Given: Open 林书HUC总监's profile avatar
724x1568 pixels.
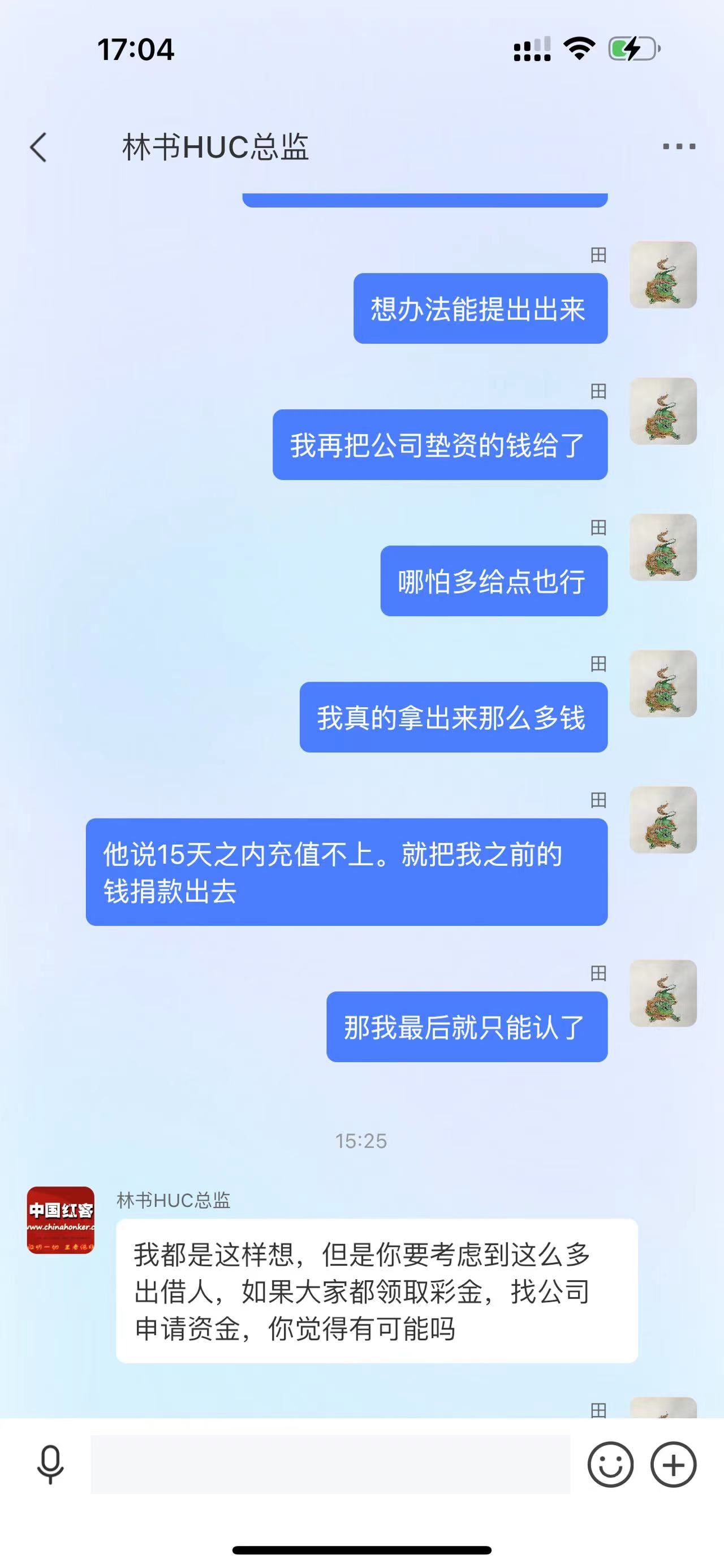Looking at the screenshot, I should [61, 1220].
